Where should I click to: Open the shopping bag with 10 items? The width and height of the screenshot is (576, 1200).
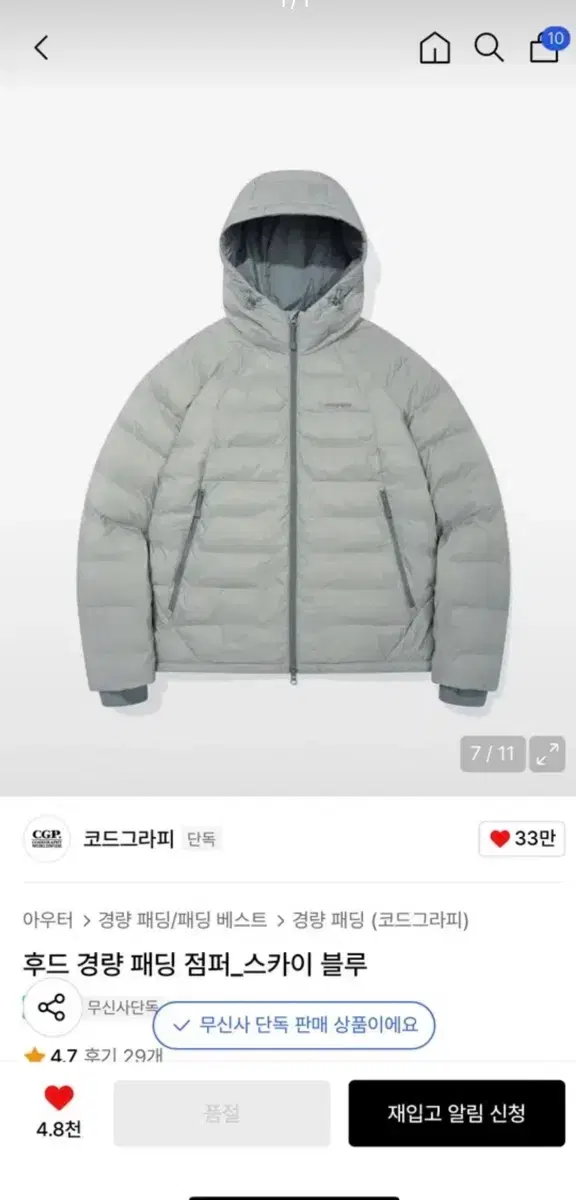pos(545,46)
